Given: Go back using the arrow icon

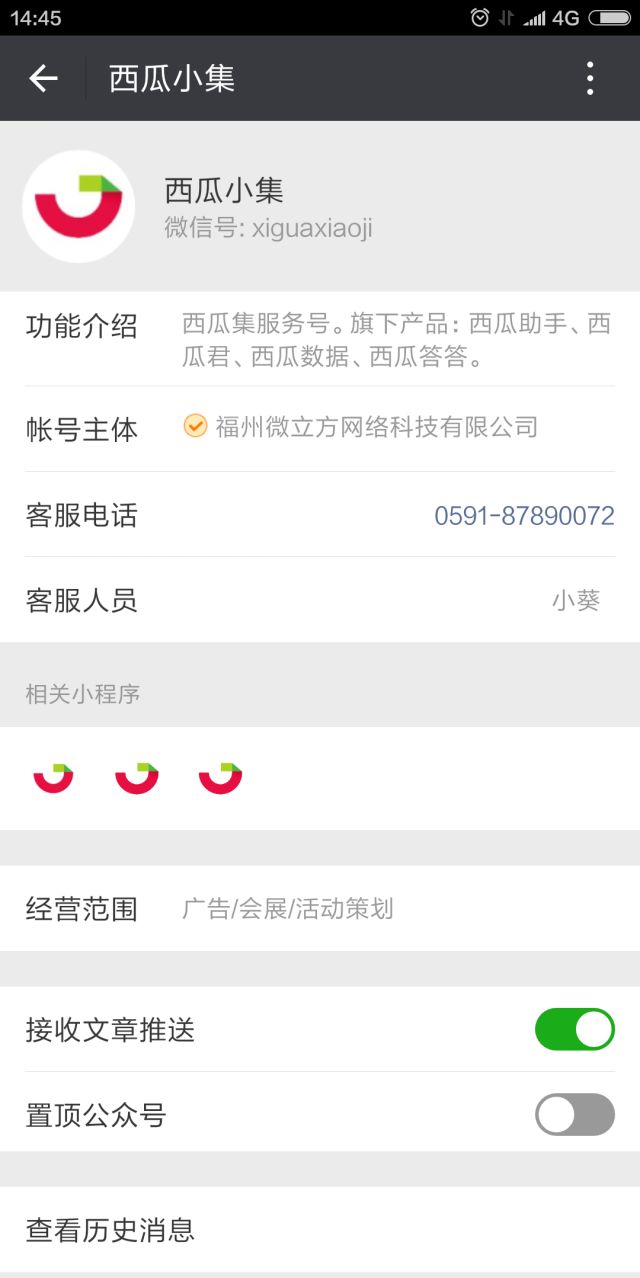Looking at the screenshot, I should pos(43,78).
